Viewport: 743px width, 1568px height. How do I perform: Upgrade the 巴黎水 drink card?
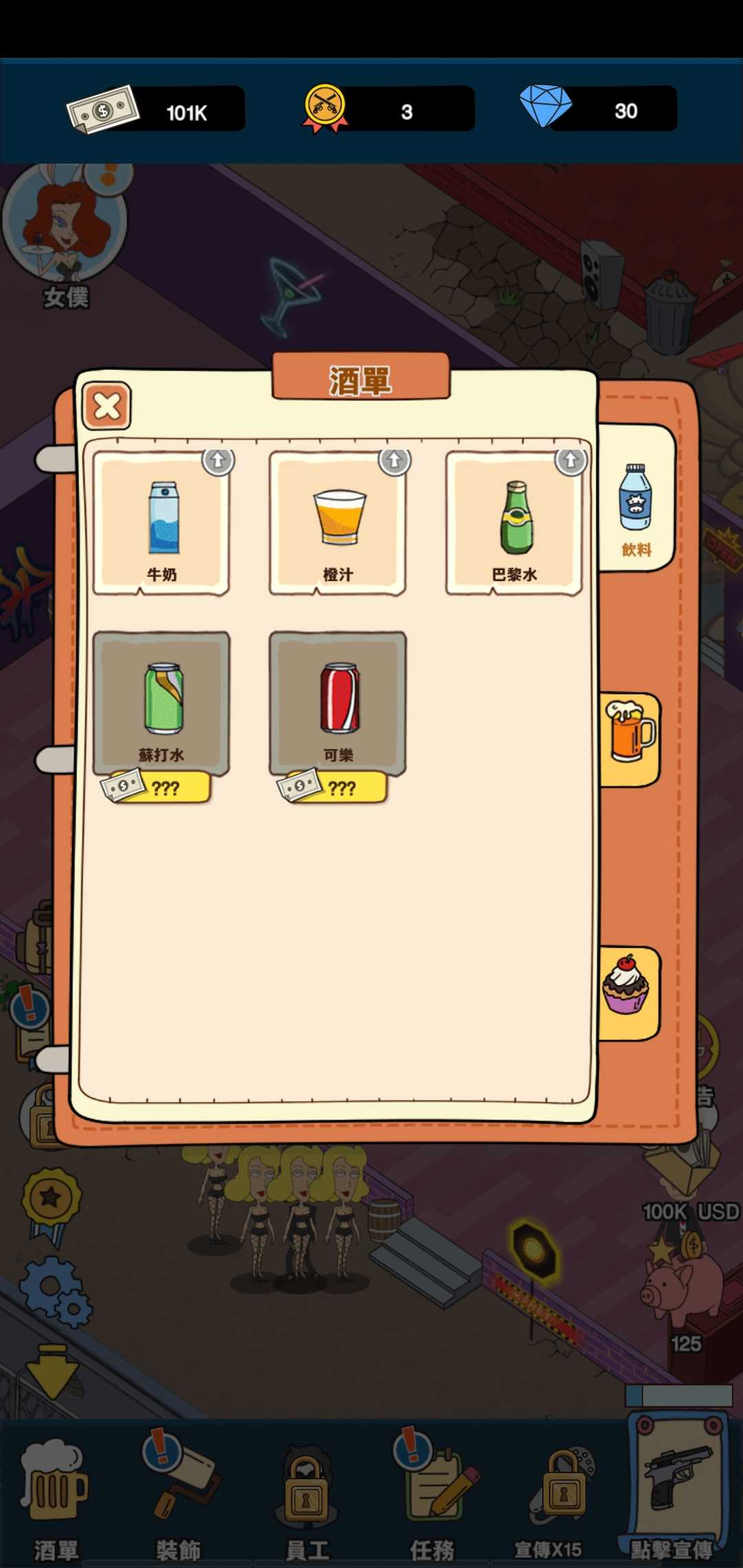570,461
